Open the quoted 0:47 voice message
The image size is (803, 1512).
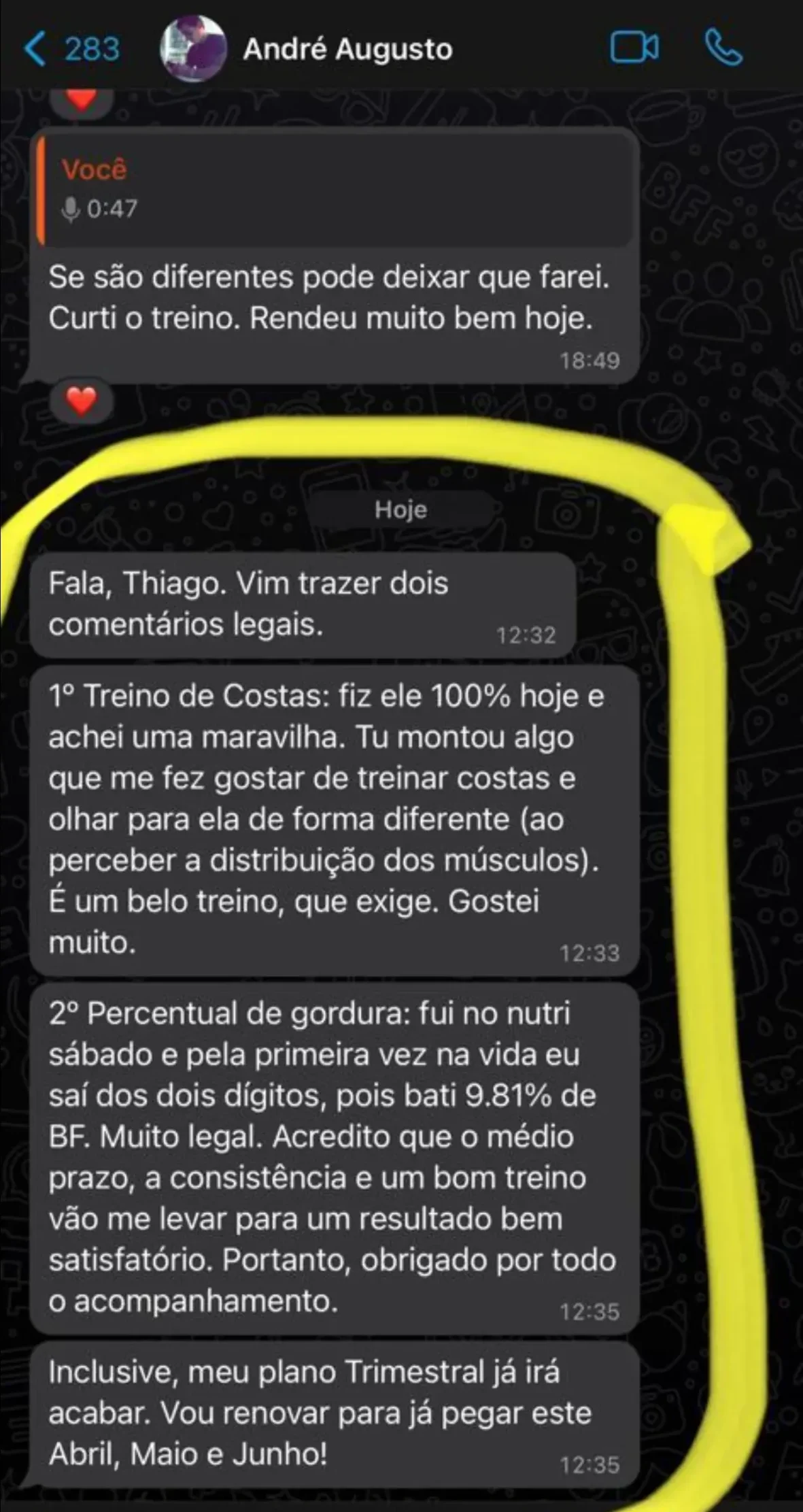(x=333, y=190)
